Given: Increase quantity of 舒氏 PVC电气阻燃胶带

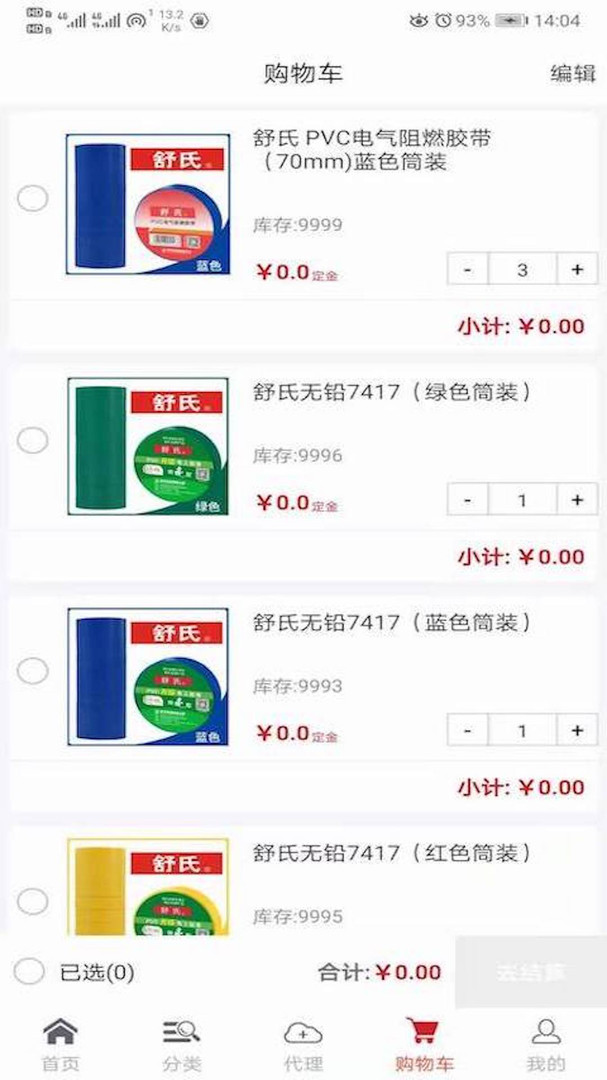Looking at the screenshot, I should (577, 270).
